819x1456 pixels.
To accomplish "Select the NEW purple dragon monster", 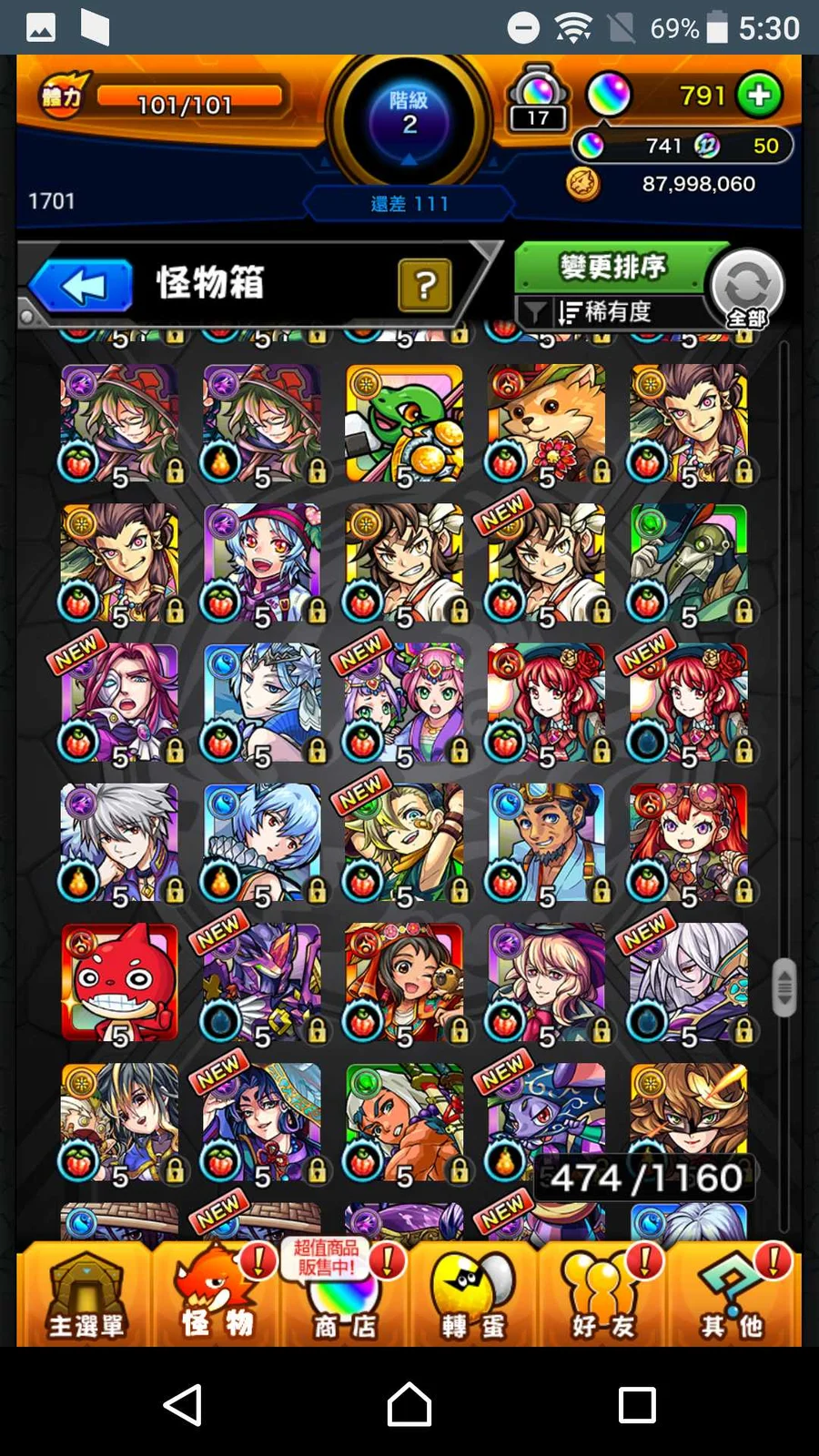I will tap(262, 982).
